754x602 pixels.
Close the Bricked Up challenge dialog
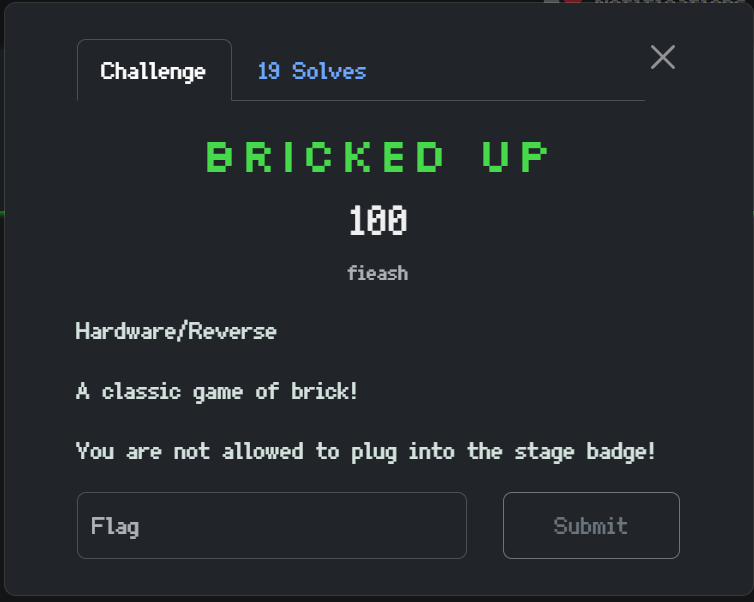[662, 57]
